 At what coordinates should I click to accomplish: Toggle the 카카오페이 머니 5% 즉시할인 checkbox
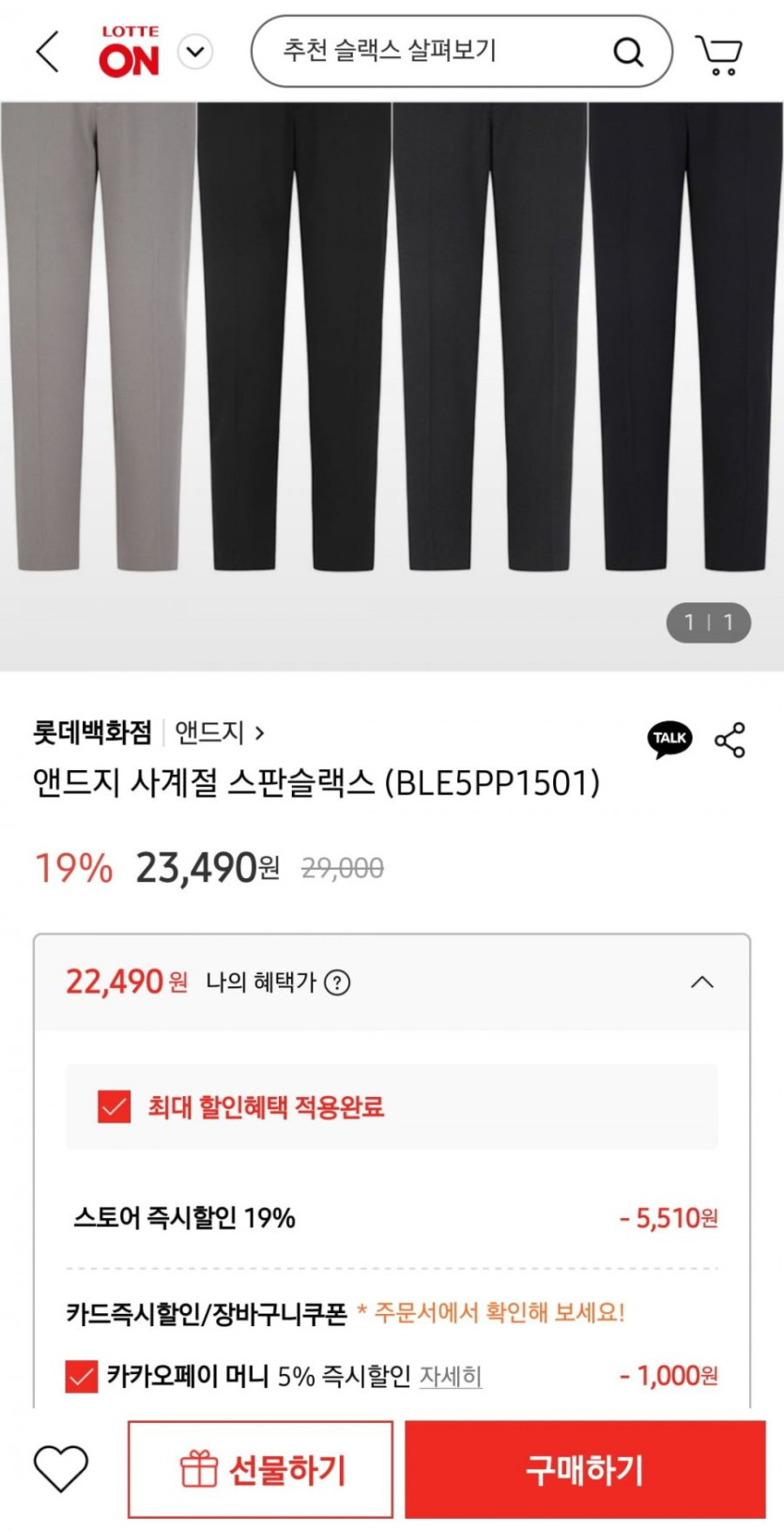click(x=82, y=1376)
